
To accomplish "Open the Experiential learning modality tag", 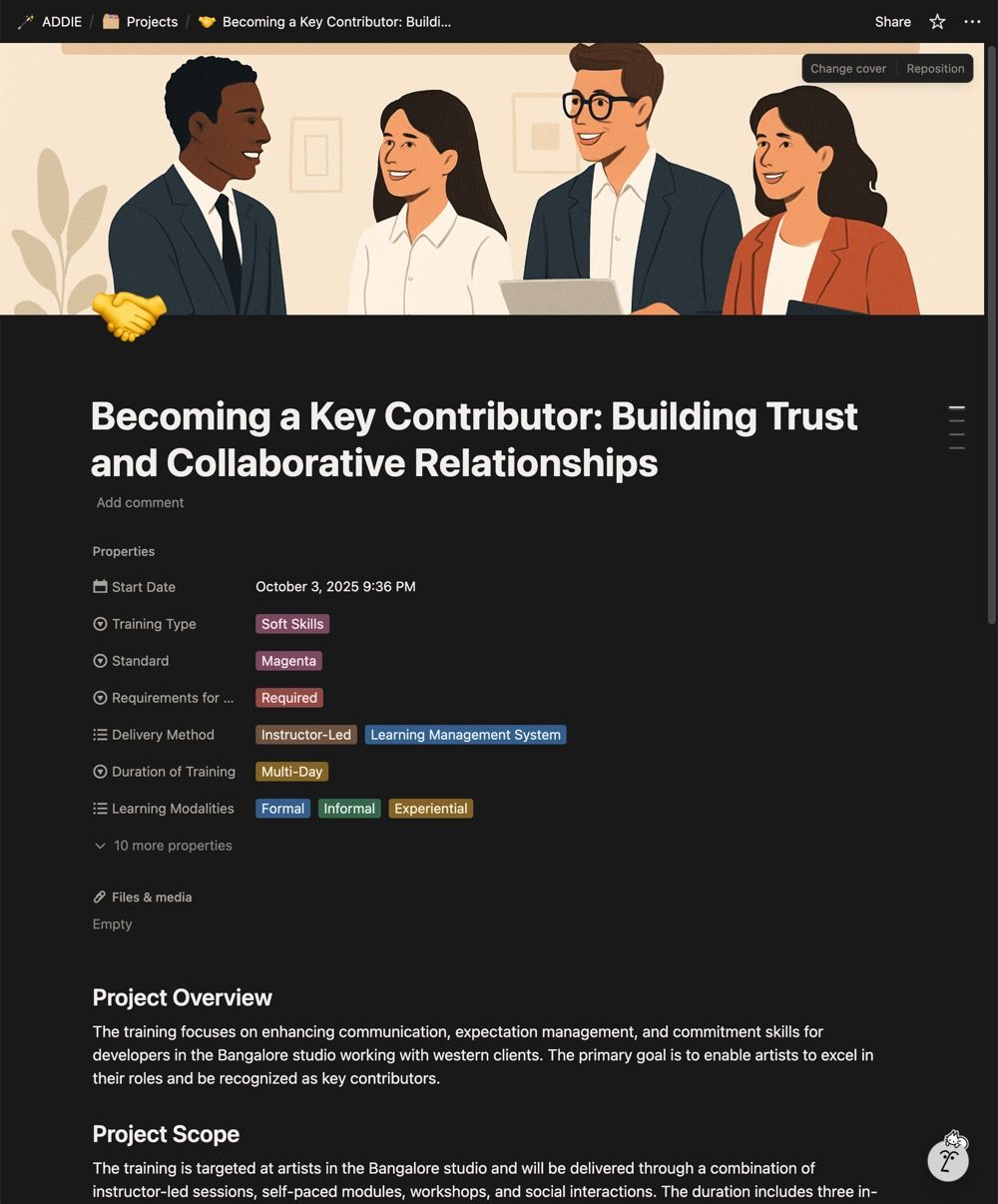I will [430, 808].
